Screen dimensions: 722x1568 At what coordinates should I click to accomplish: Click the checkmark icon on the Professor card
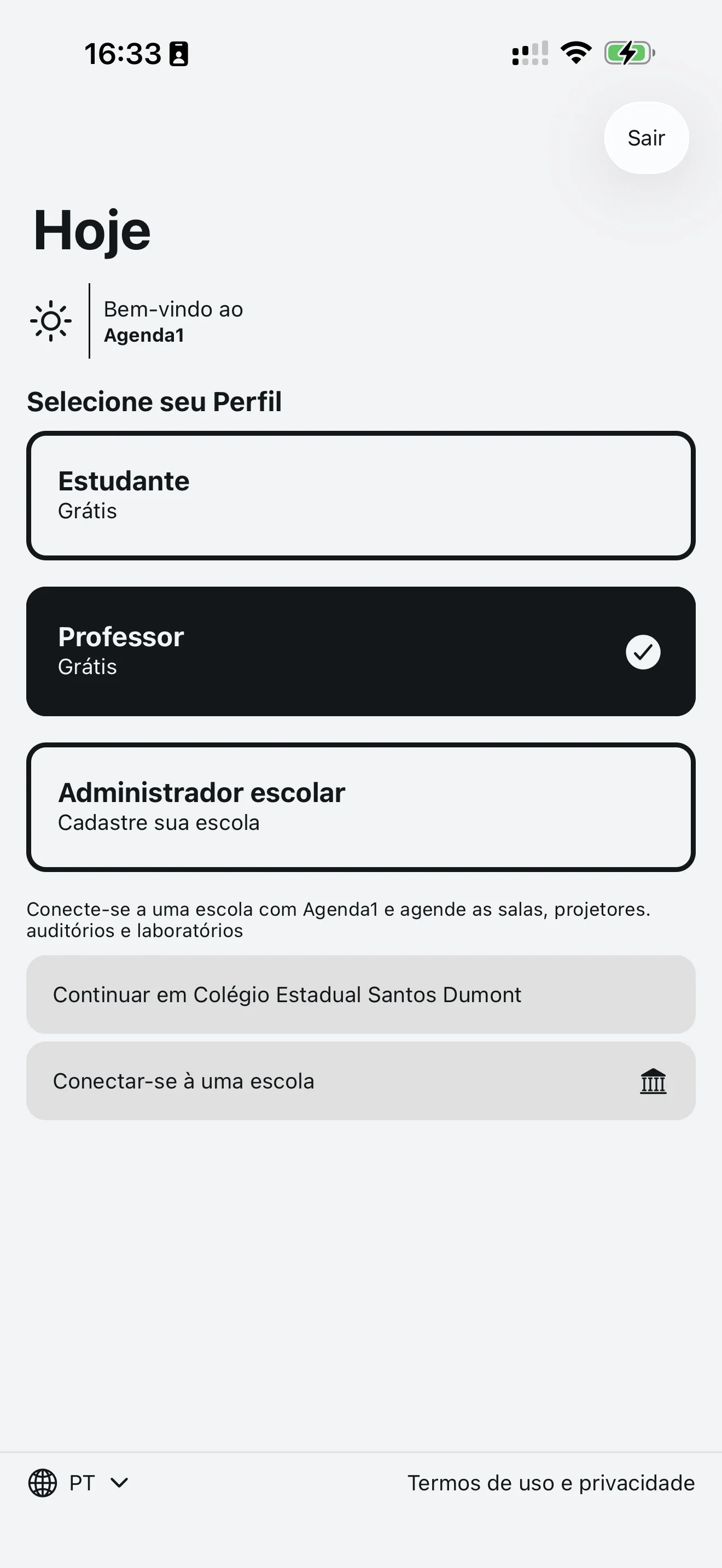coord(643,651)
